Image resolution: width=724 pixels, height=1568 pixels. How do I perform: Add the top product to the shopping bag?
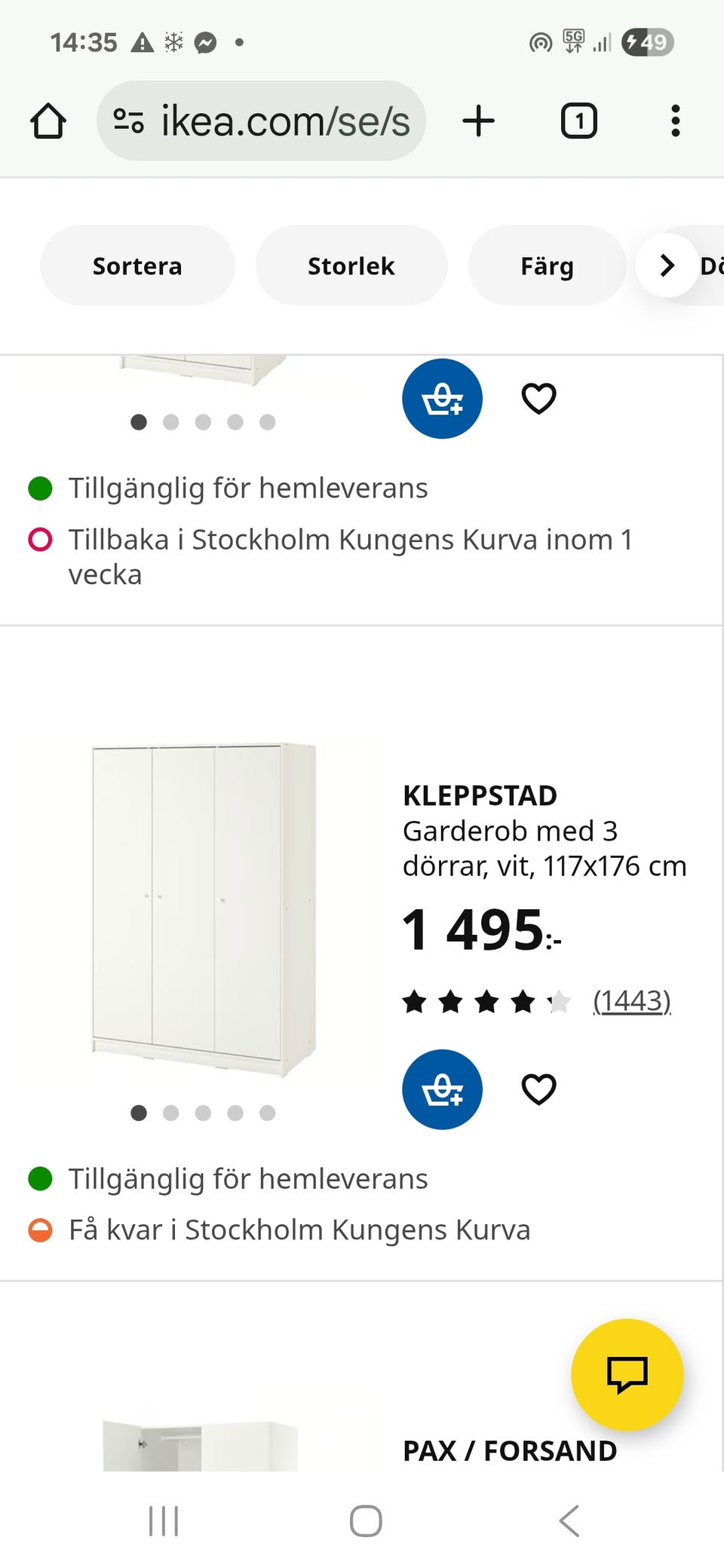442,399
